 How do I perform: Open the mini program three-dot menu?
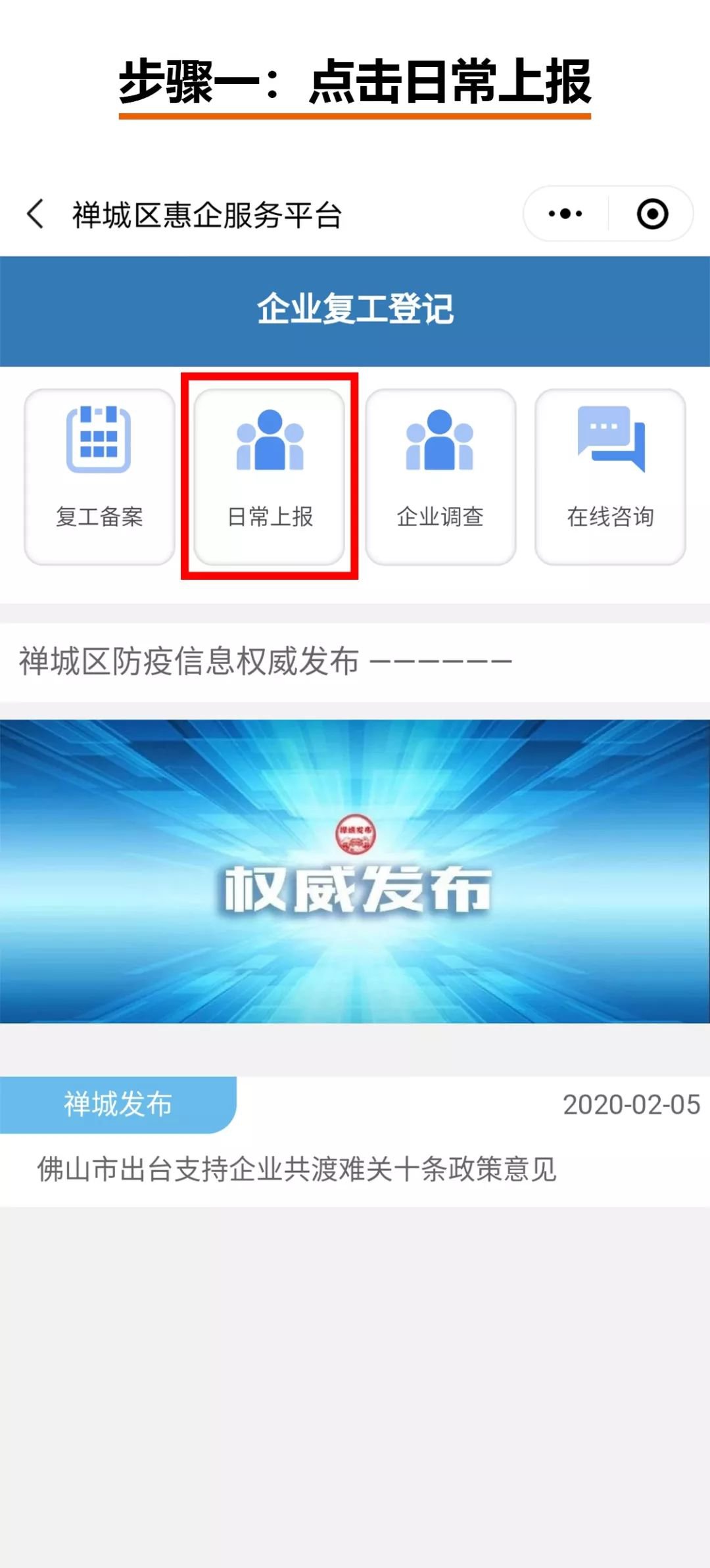[565, 214]
